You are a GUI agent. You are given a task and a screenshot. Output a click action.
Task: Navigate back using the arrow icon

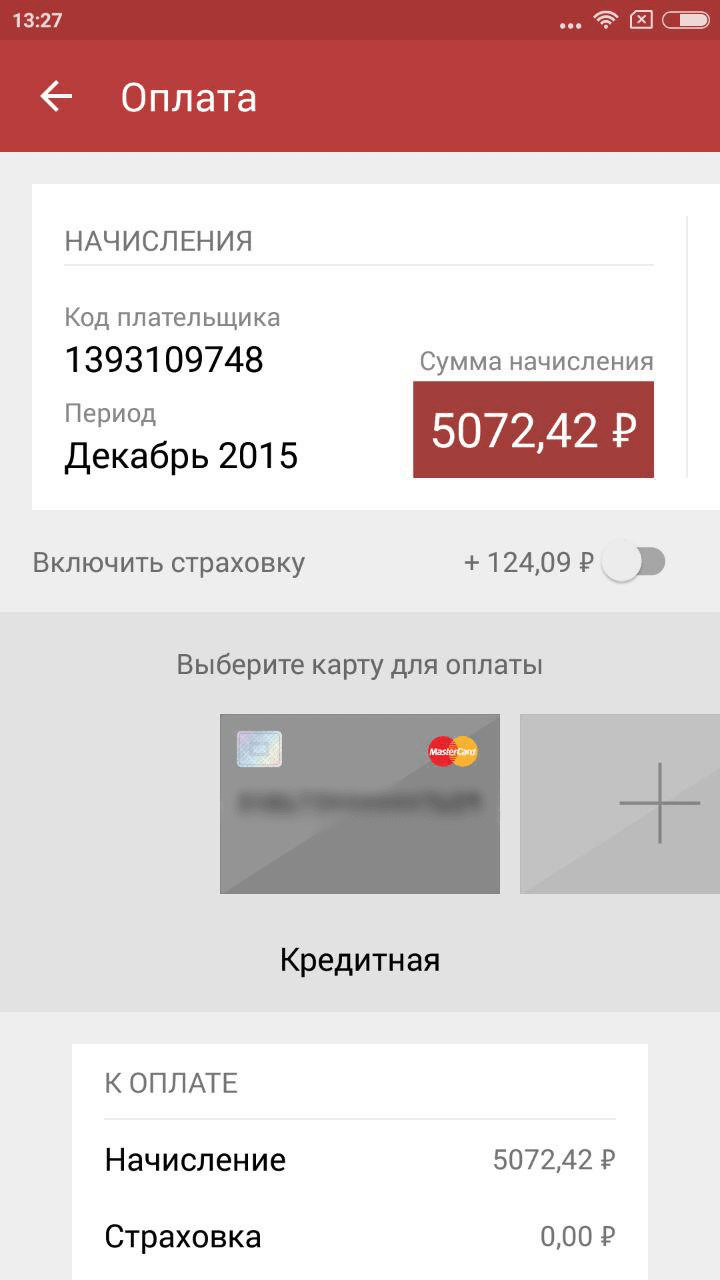coord(55,96)
